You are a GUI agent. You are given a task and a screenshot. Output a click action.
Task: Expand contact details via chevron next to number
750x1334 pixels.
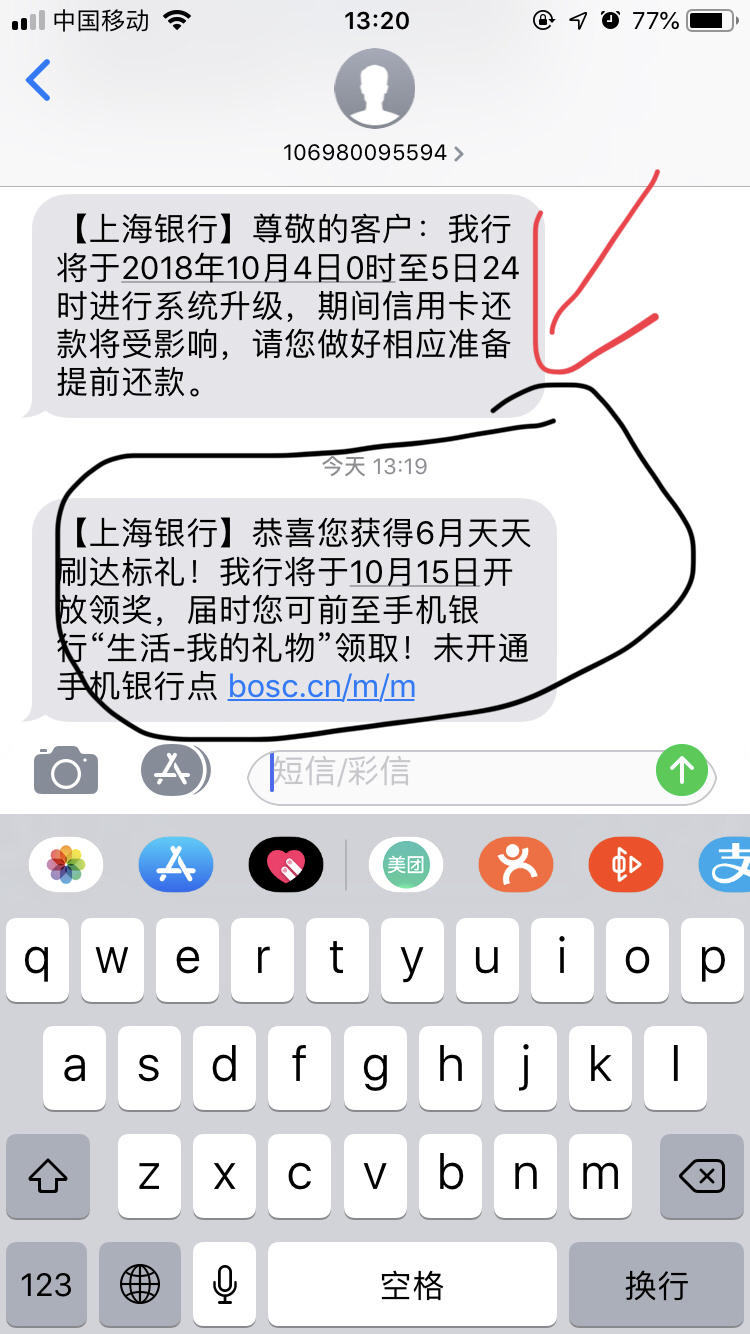coord(458,153)
